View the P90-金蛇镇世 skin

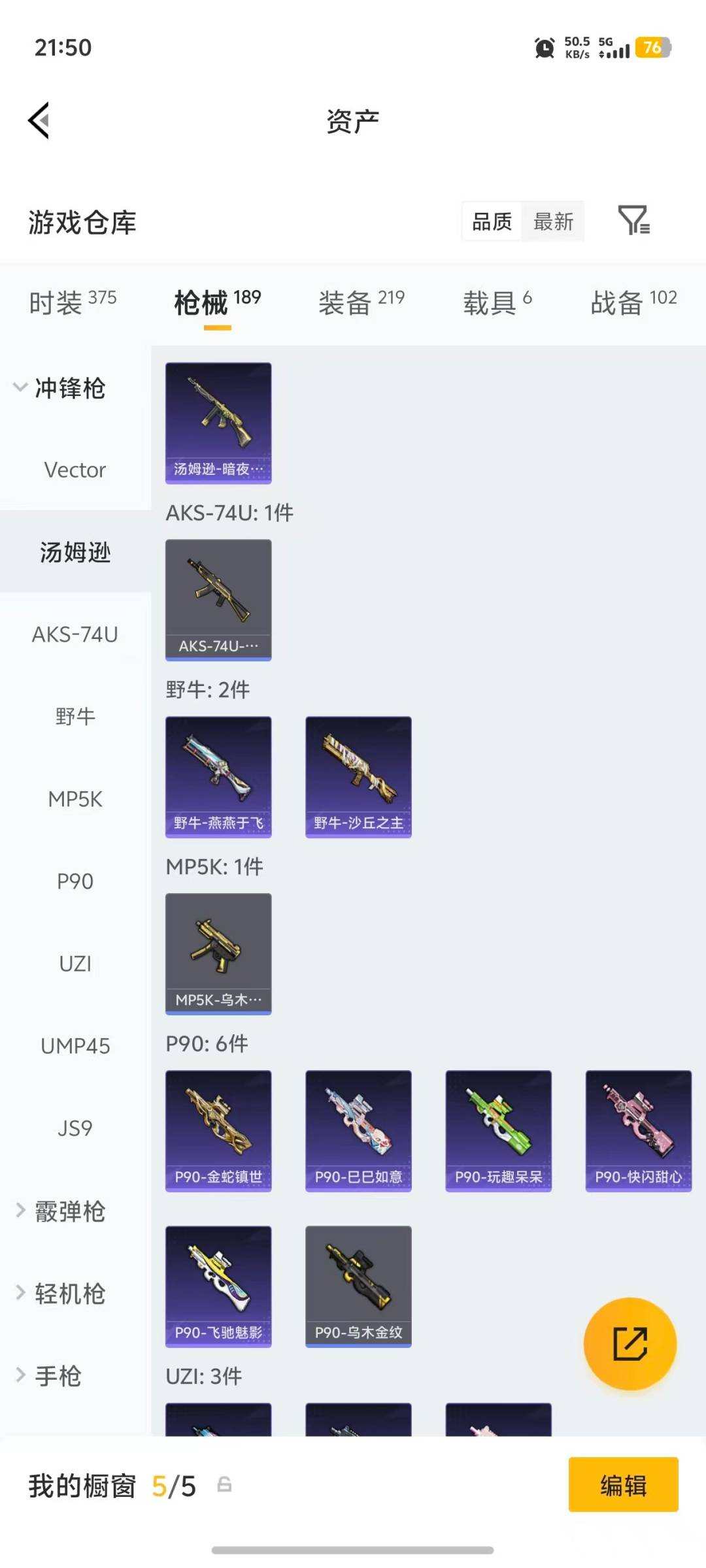(218, 1130)
